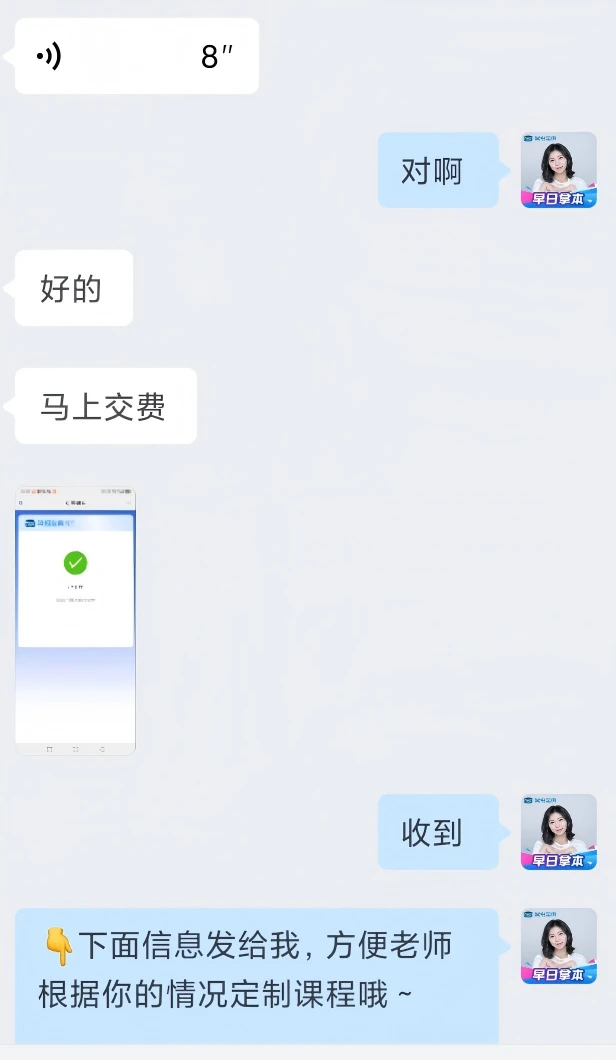Open sender's avatar next to 收到
Viewport: 616px width, 1060px height.
(558, 832)
